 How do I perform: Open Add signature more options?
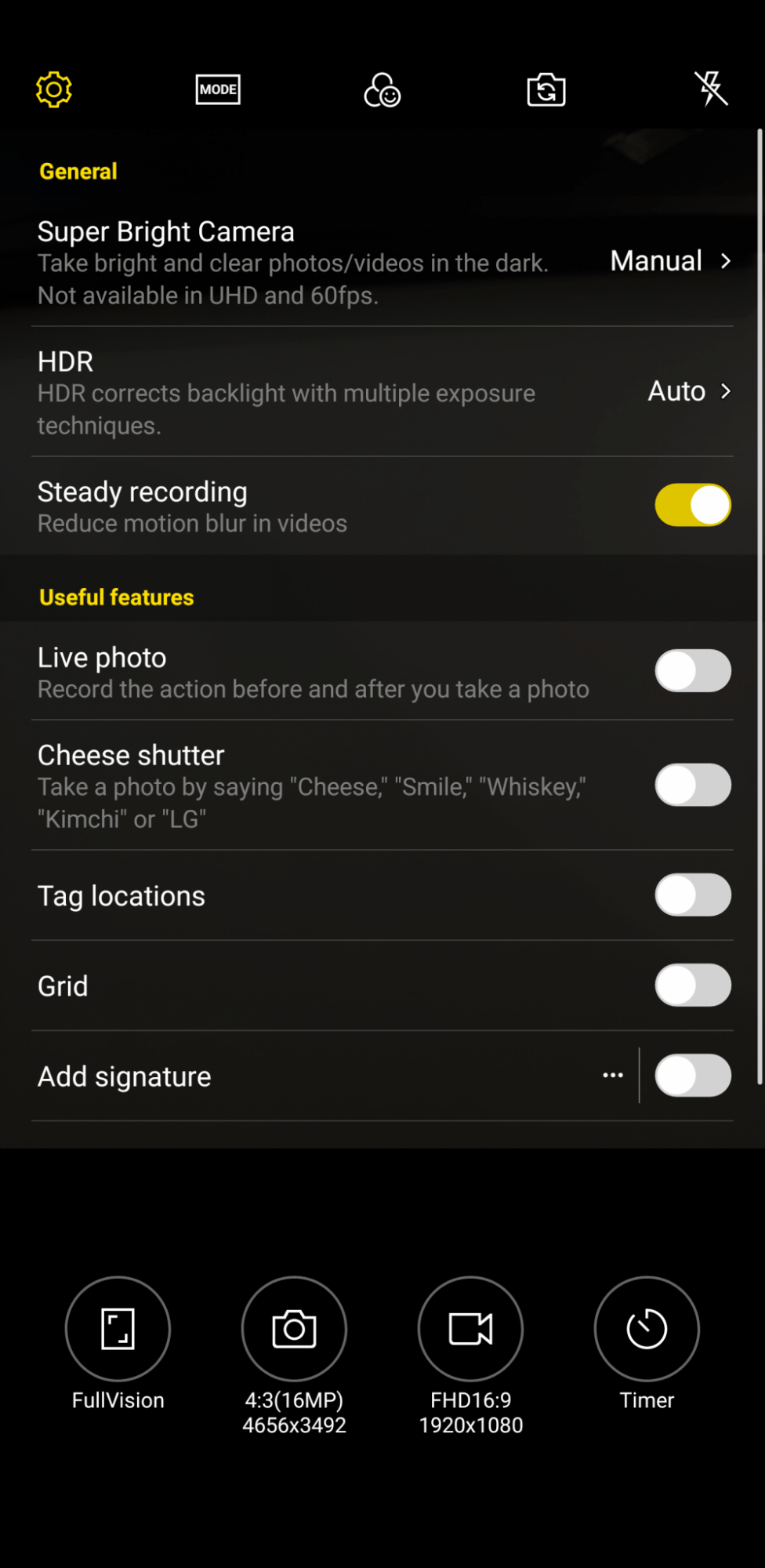[x=613, y=1076]
